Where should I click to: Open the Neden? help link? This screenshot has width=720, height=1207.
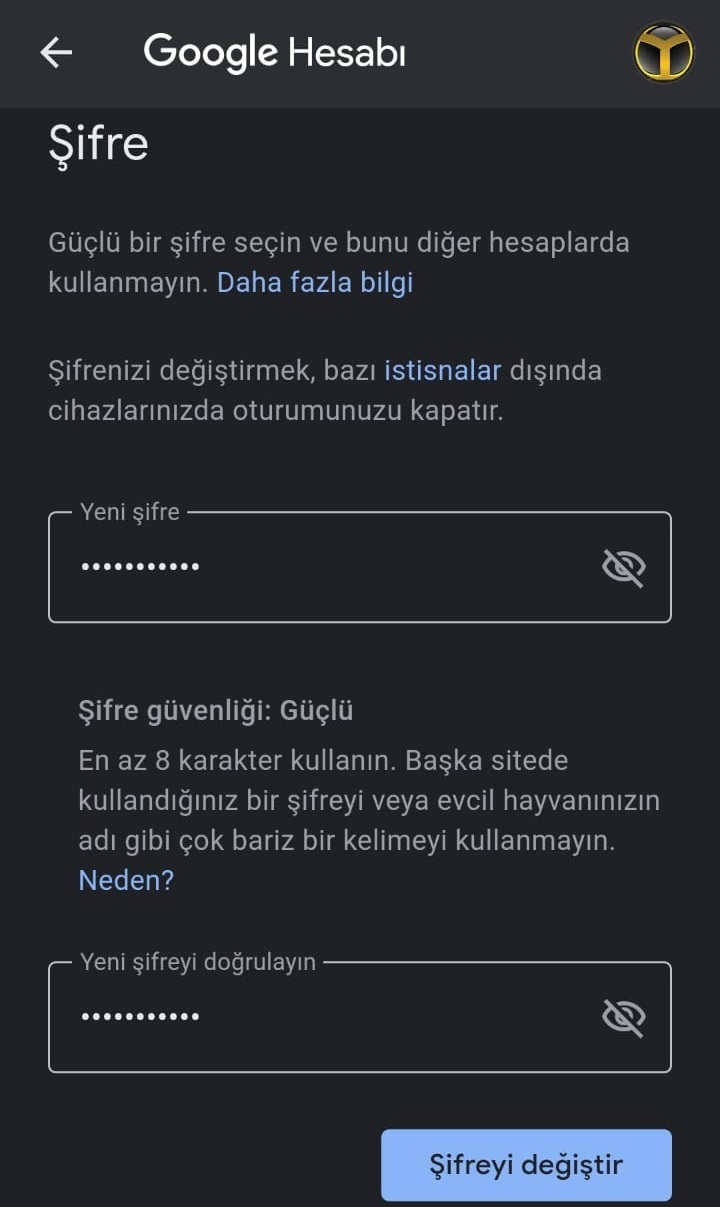(126, 880)
